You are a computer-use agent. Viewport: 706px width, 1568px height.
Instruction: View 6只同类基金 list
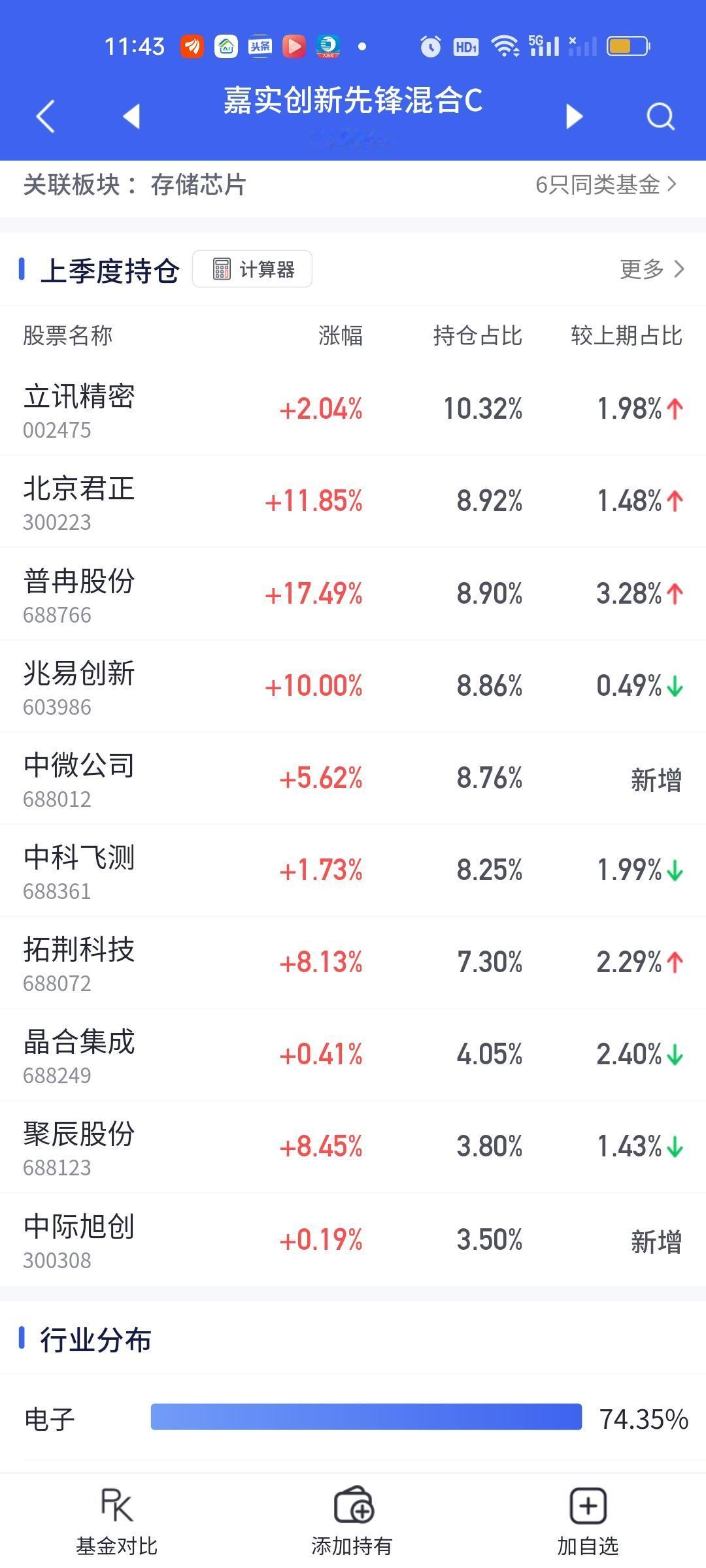(606, 185)
